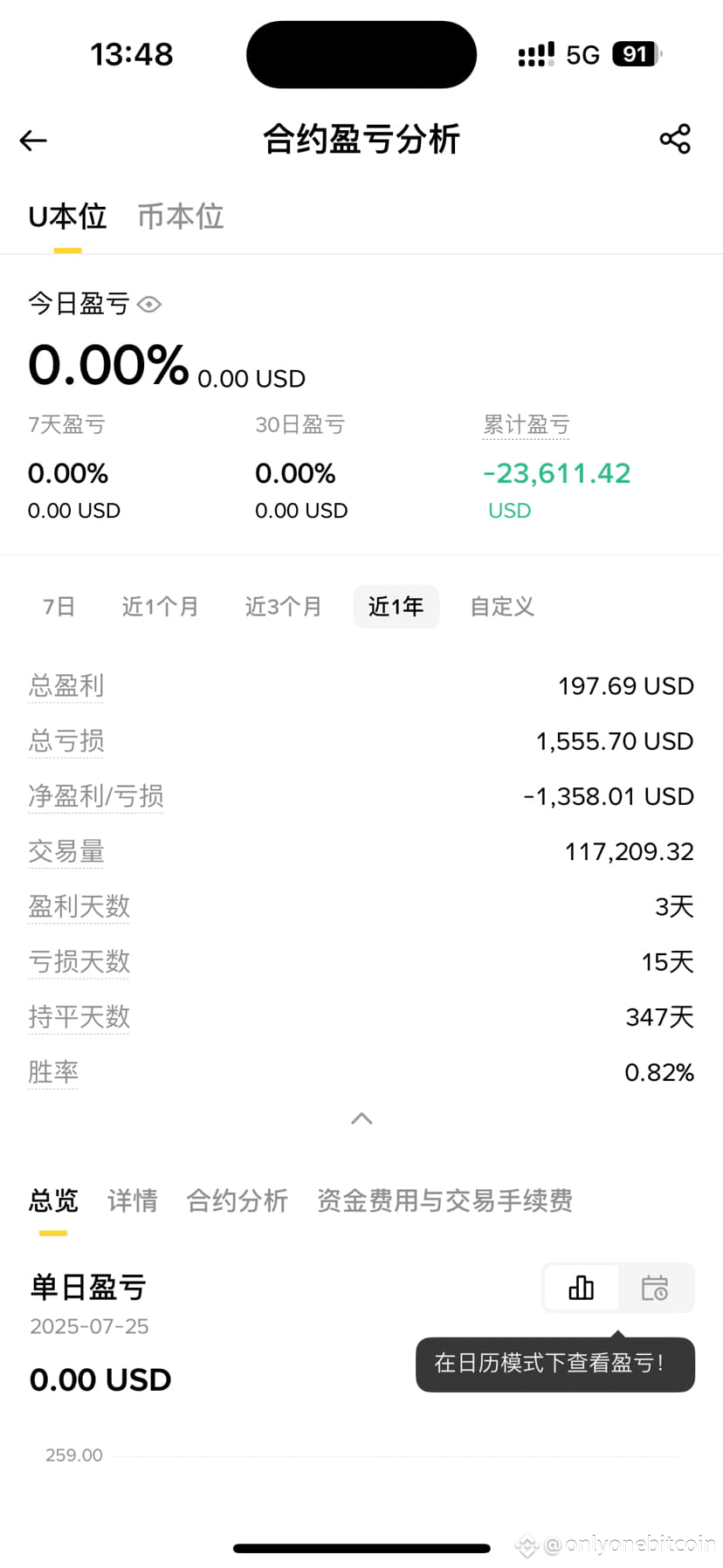Switch daily PnL to bar chart view
723x1568 pixels.
coord(581,1288)
